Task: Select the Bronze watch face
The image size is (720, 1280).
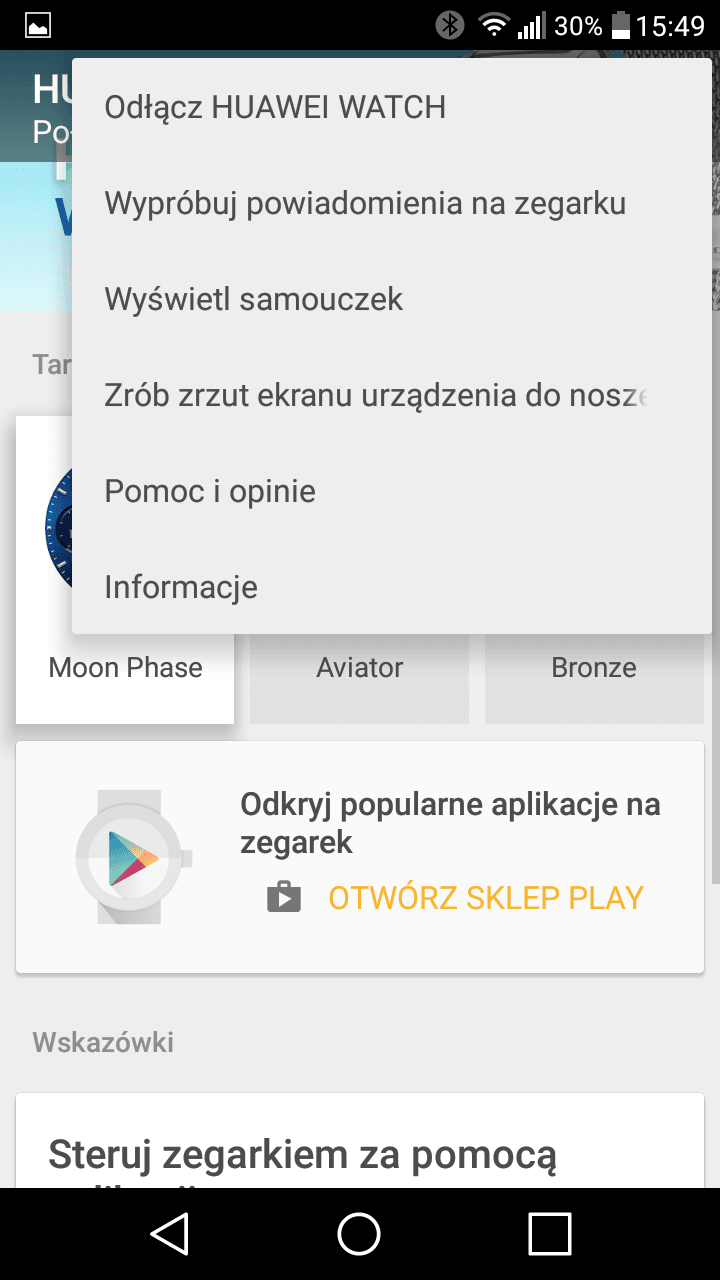Action: coord(594,668)
